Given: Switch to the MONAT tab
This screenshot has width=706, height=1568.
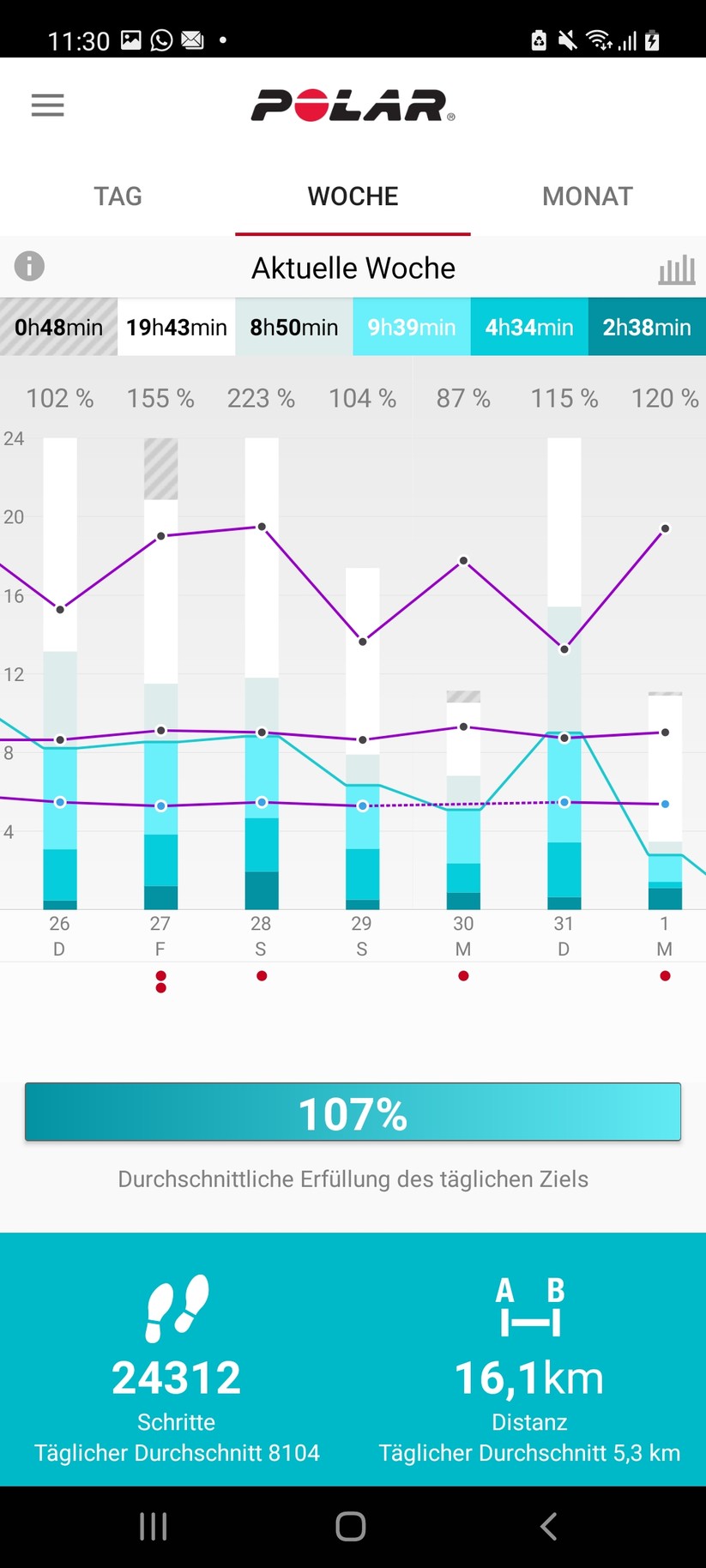Looking at the screenshot, I should pos(588,196).
